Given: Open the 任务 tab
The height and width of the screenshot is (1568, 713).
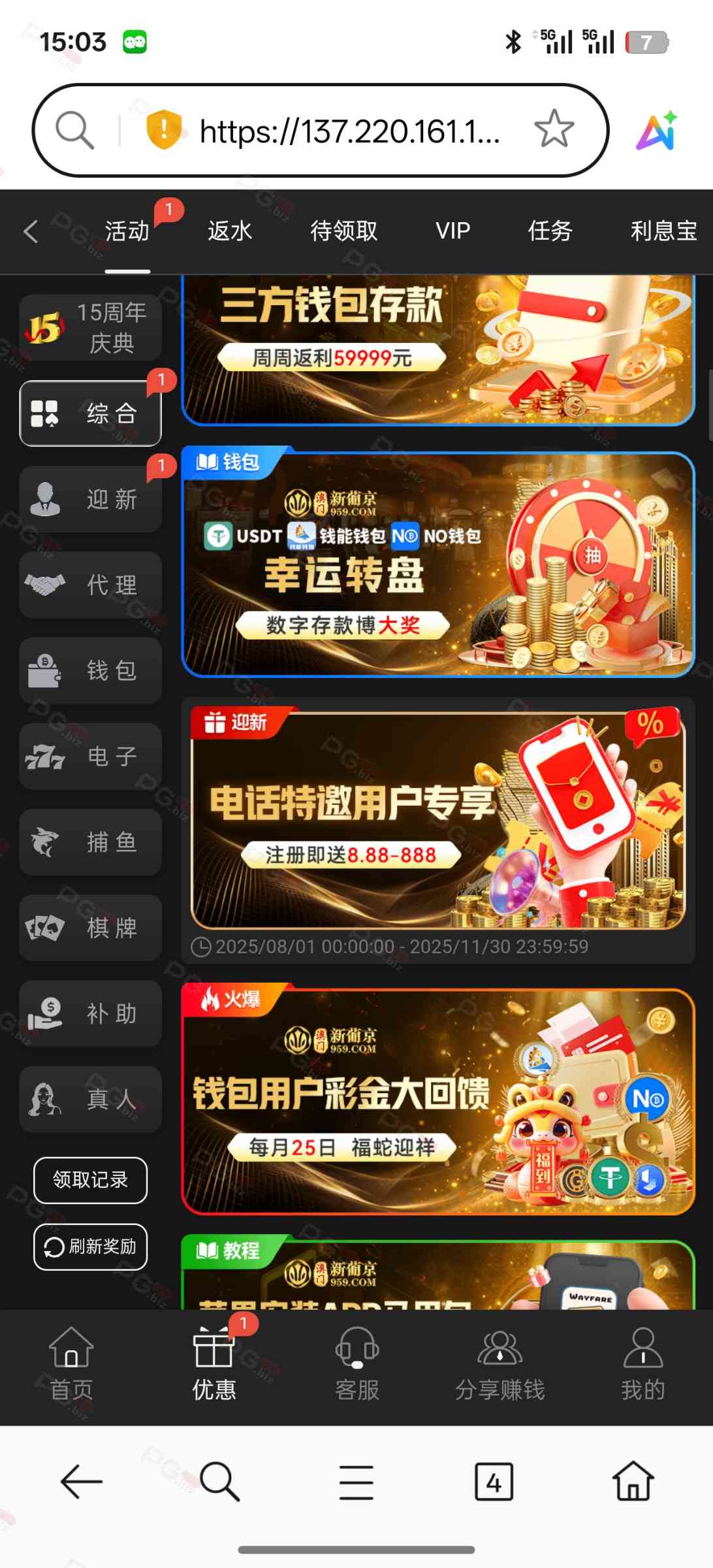Looking at the screenshot, I should pos(550,231).
